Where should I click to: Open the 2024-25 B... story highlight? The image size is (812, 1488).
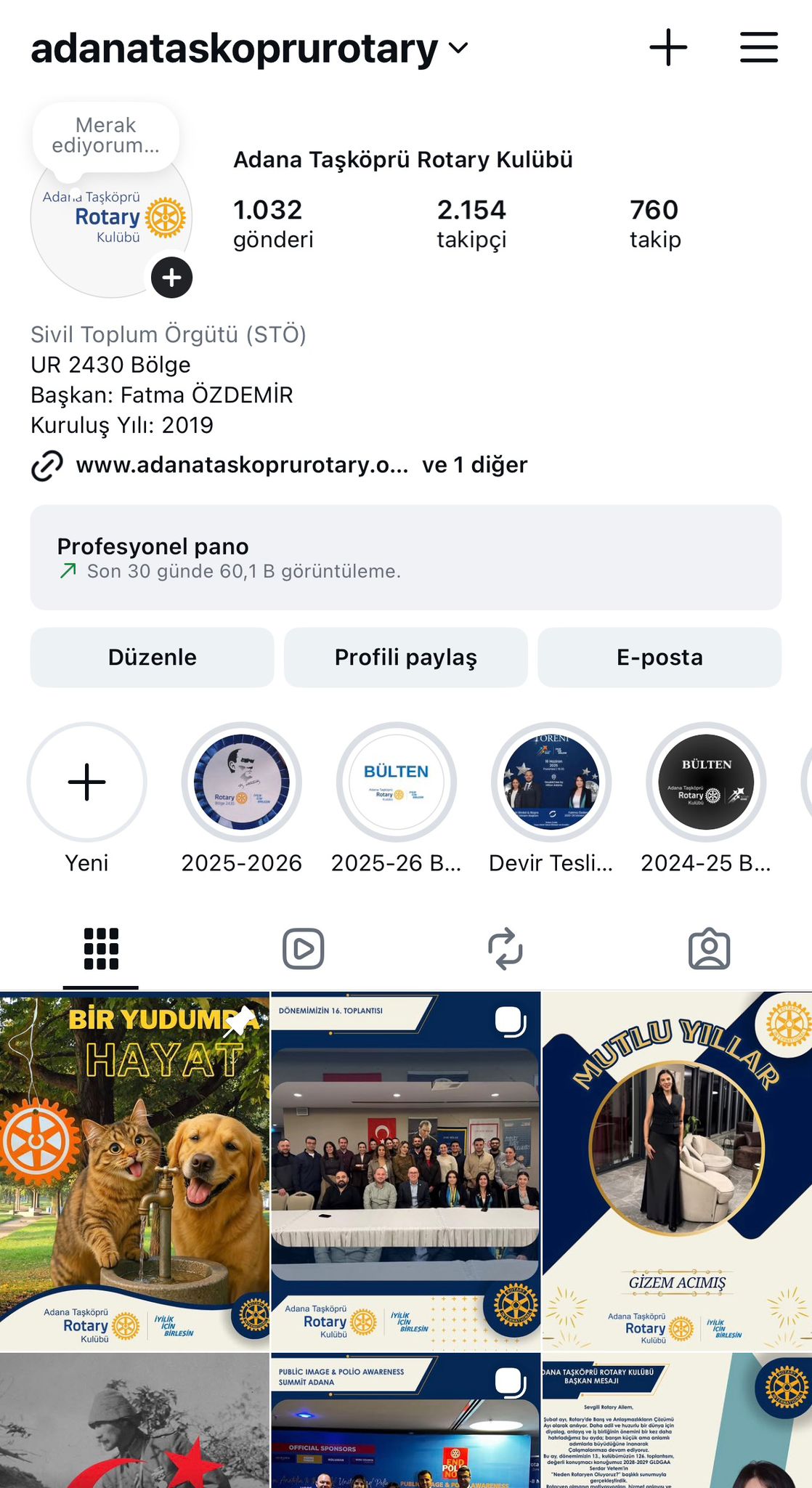[706, 783]
